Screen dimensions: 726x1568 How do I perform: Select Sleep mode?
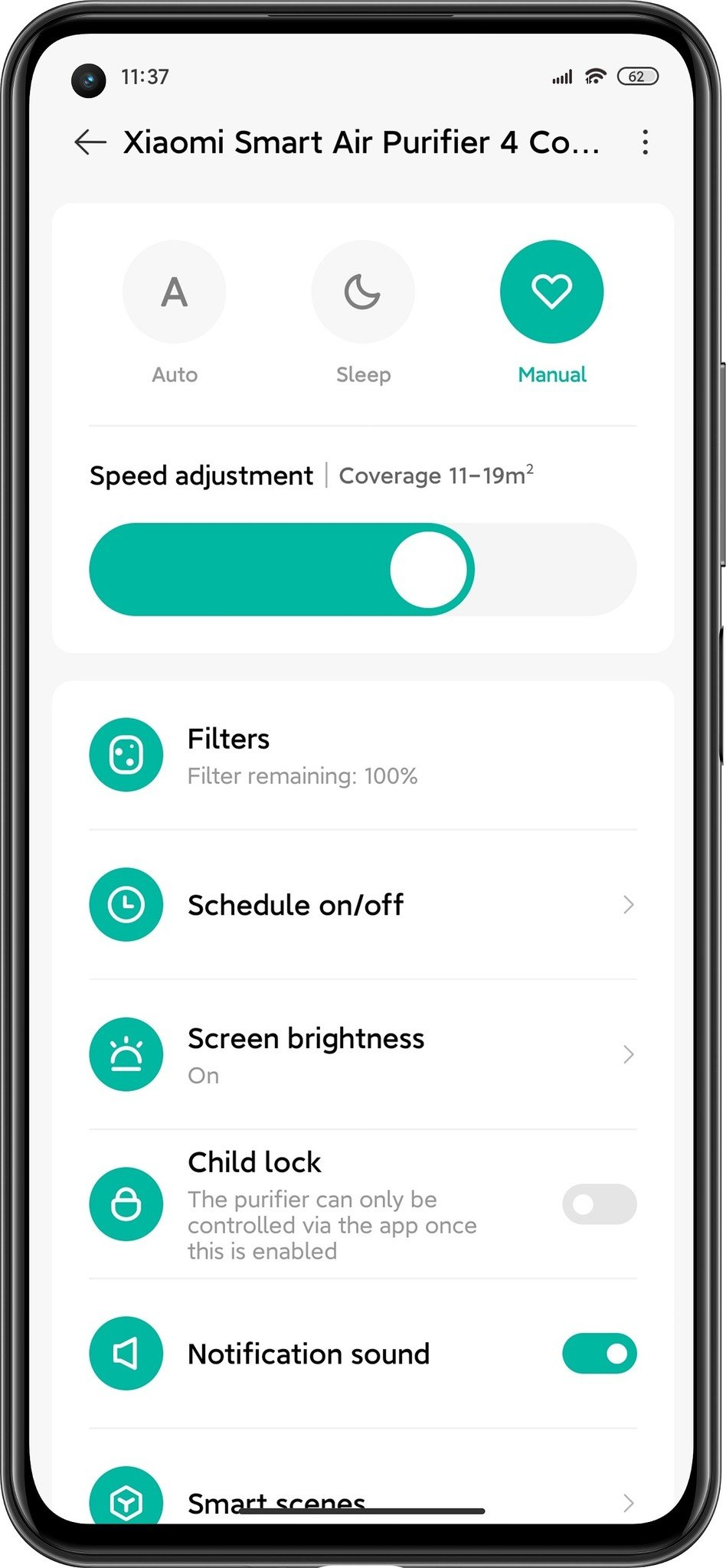pyautogui.click(x=363, y=292)
